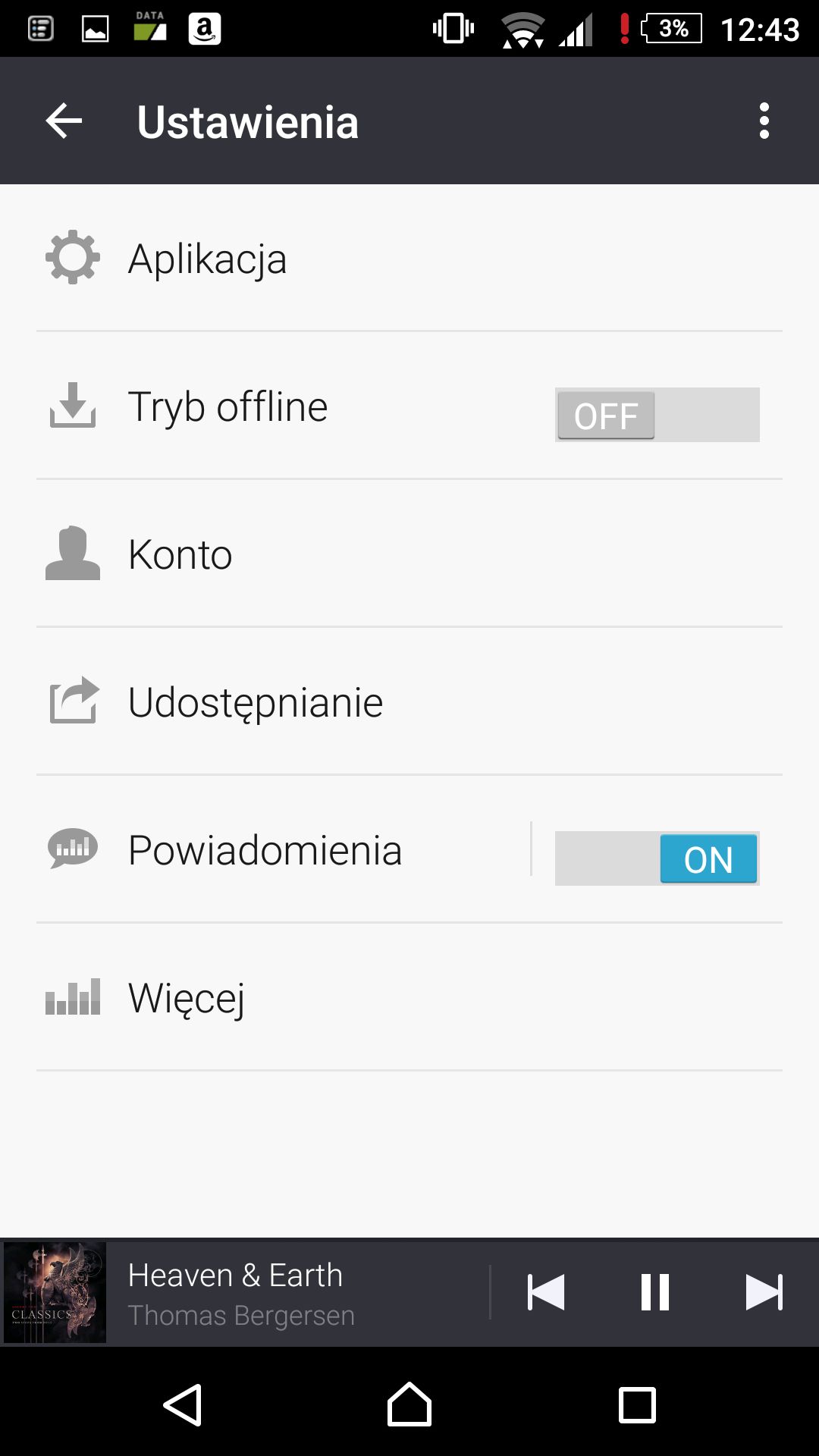Pause the current song

654,1292
